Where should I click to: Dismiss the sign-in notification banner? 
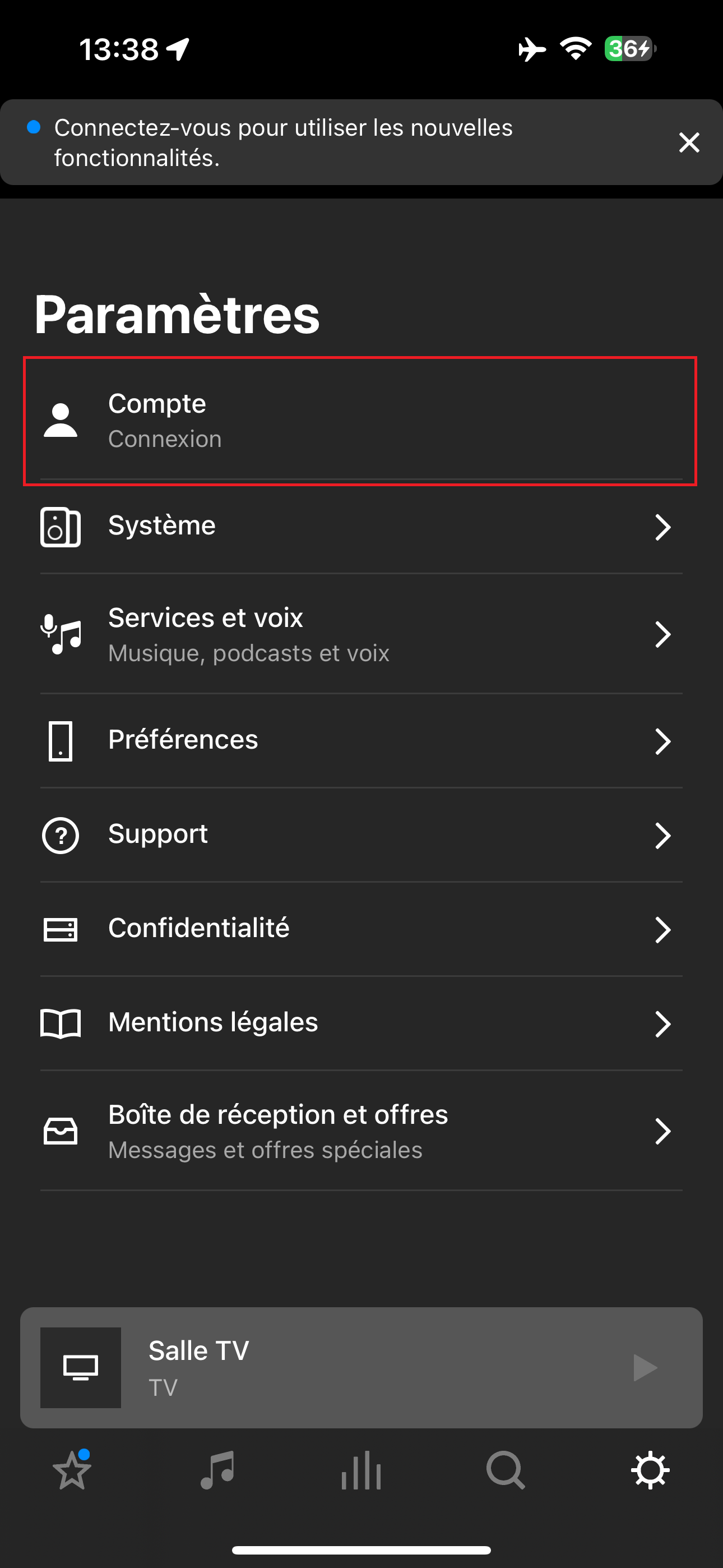pos(689,142)
